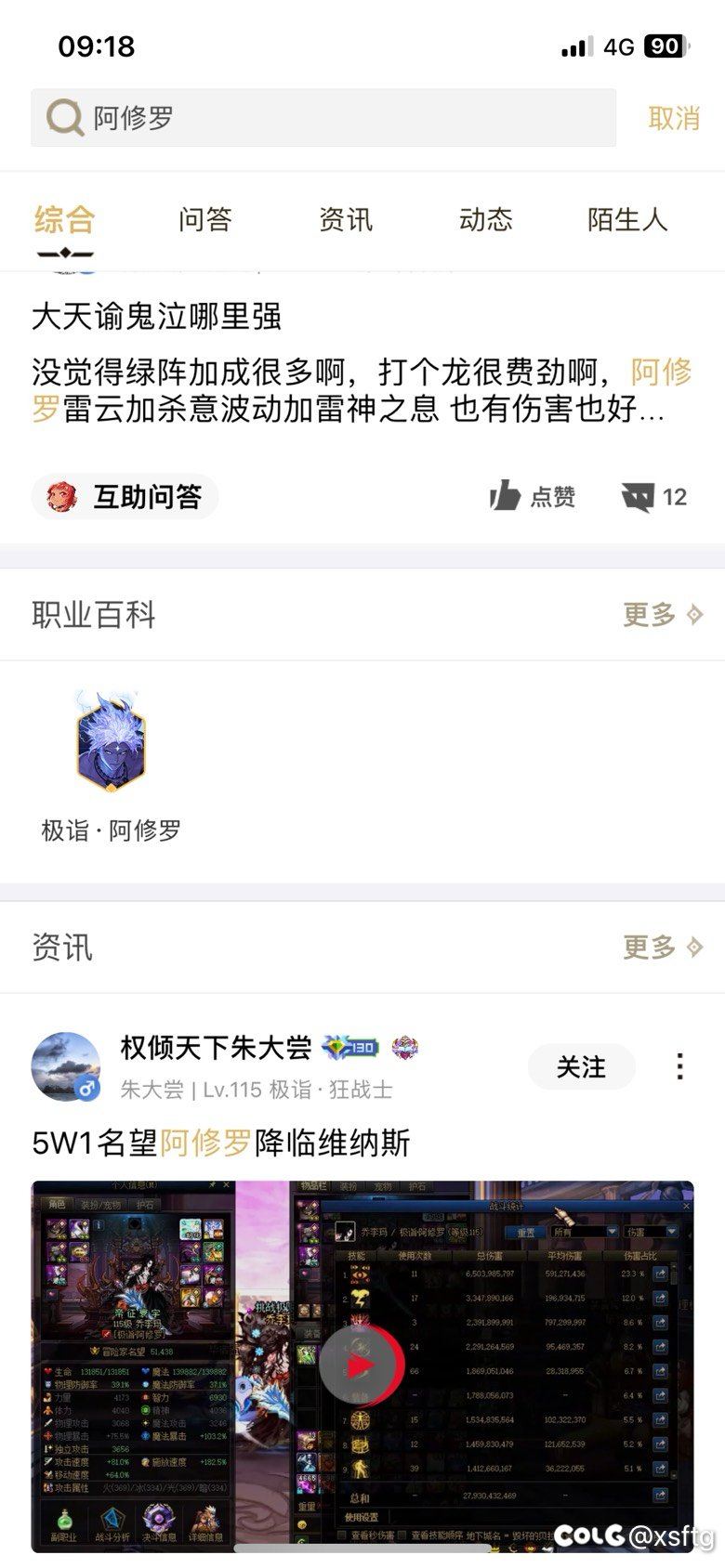Open the 互助问答 tag chip
This screenshot has width=725, height=1568.
point(125,497)
